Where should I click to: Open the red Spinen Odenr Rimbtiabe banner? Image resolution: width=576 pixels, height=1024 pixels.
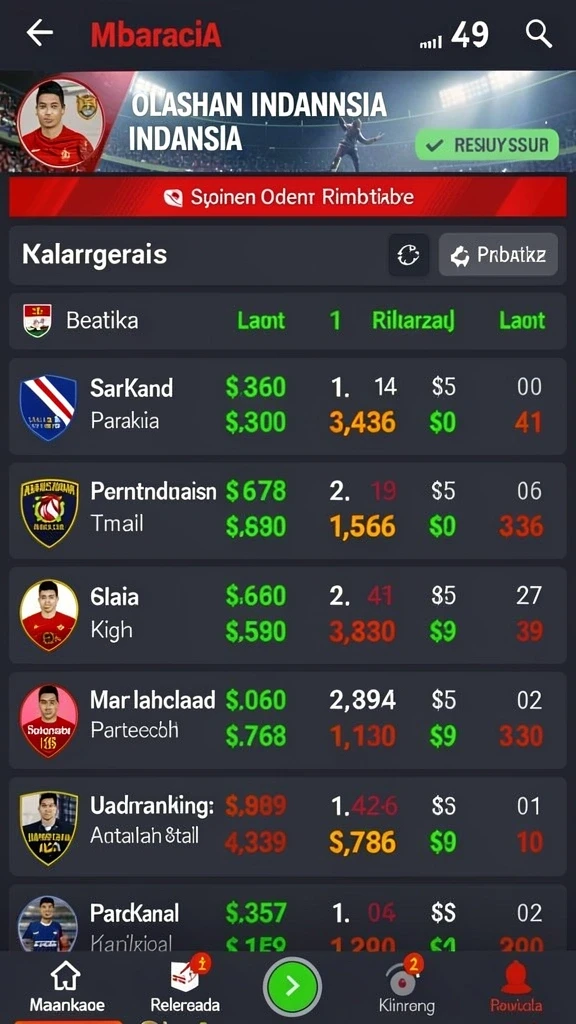pos(287,197)
